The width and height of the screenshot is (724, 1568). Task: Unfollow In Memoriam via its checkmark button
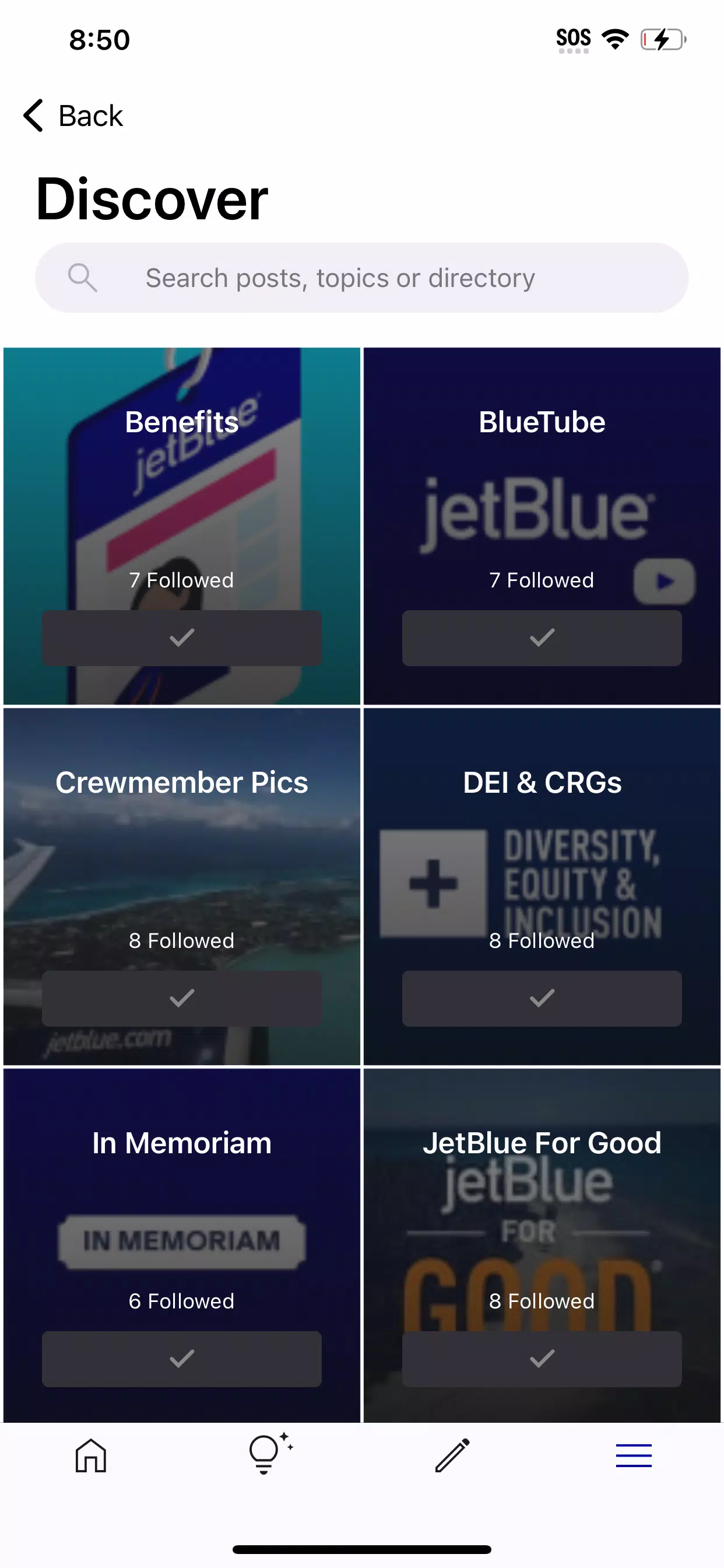coord(181,1359)
